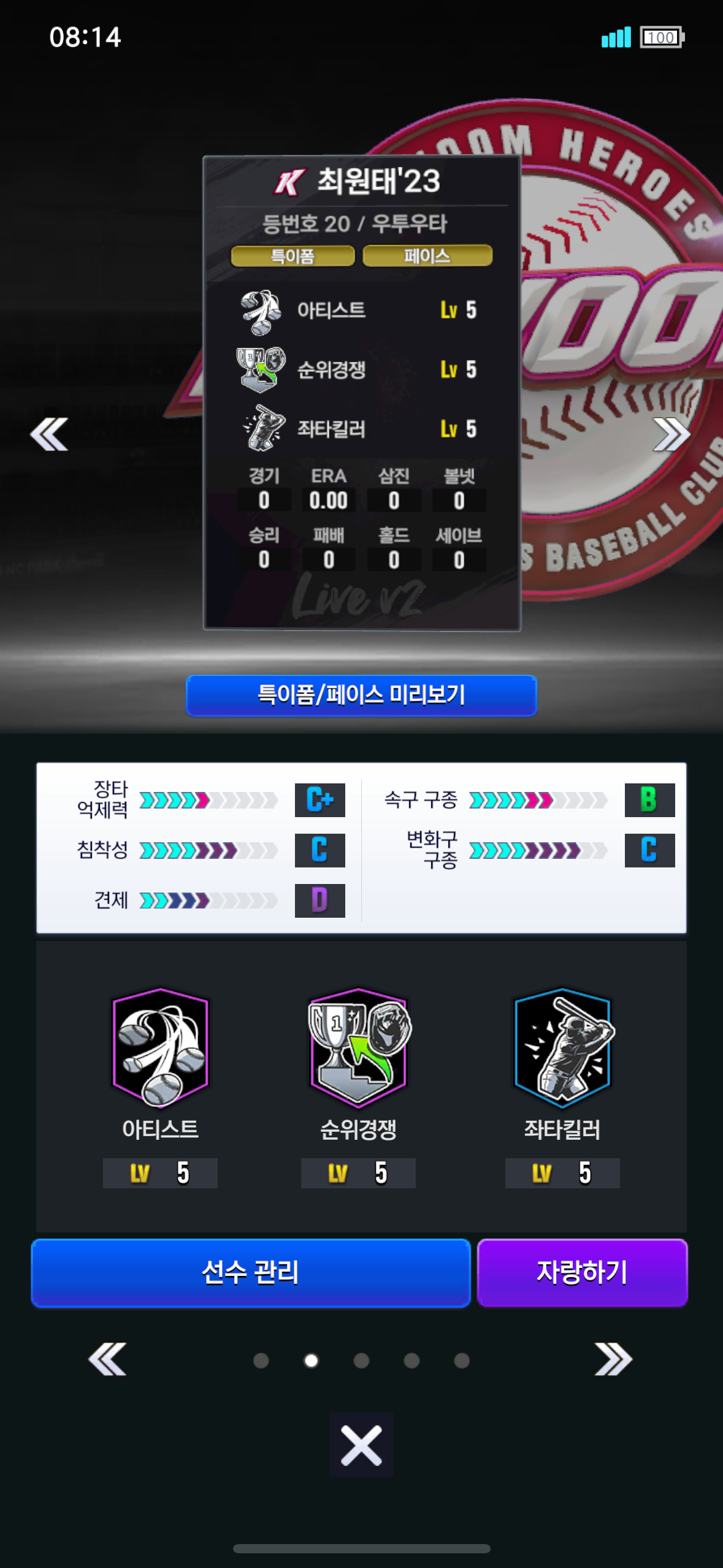View the 좌타킬러 skill badge details

(562, 1047)
